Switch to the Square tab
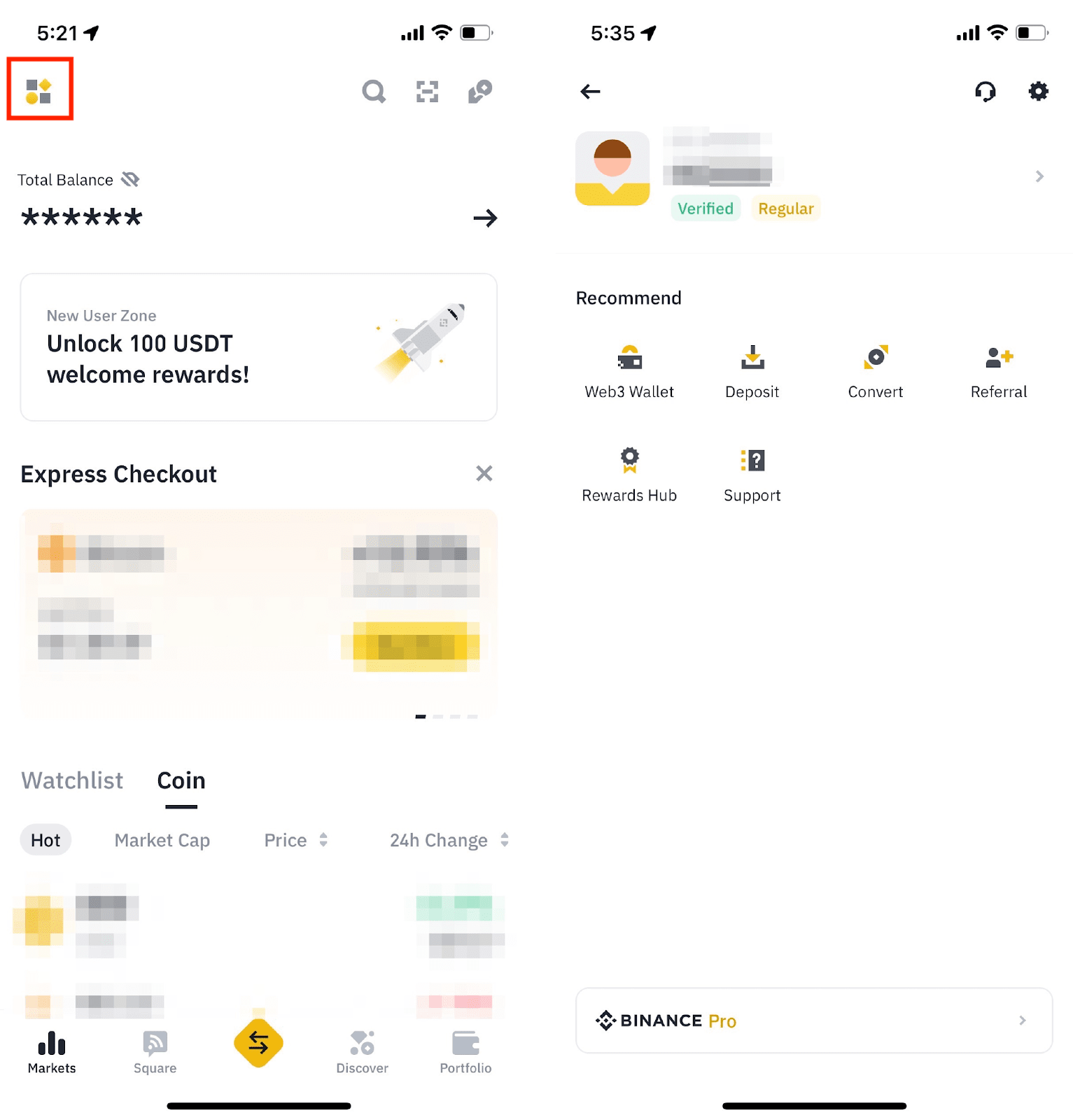The height and width of the screenshot is (1120, 1073). 155,1051
